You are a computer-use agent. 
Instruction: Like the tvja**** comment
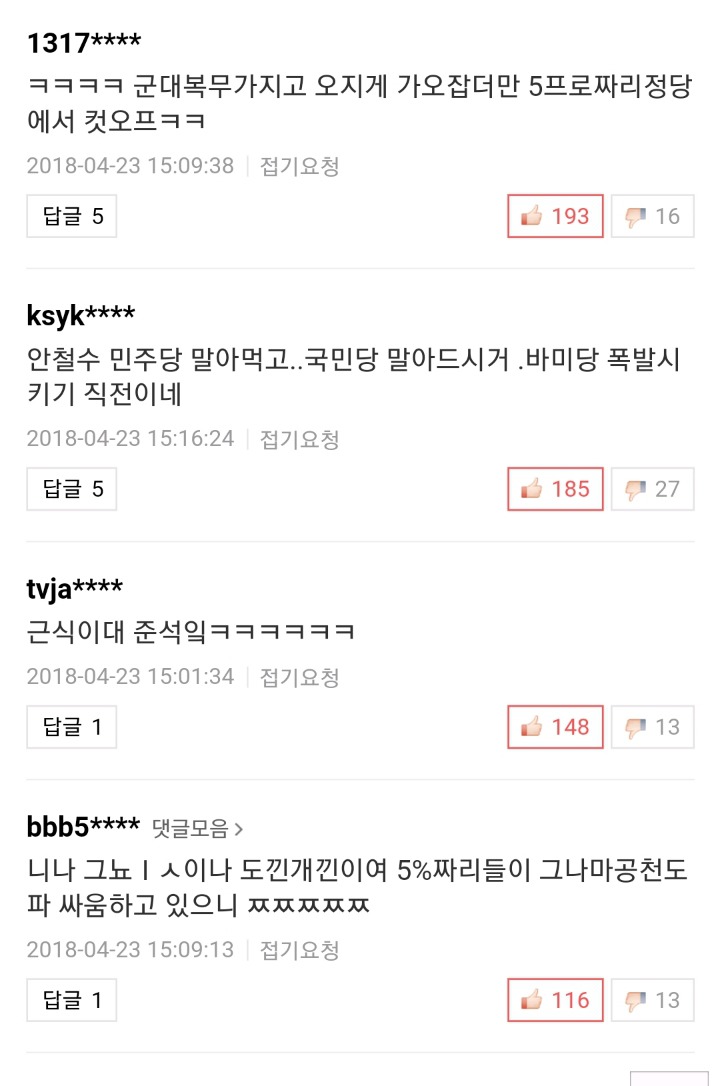555,727
